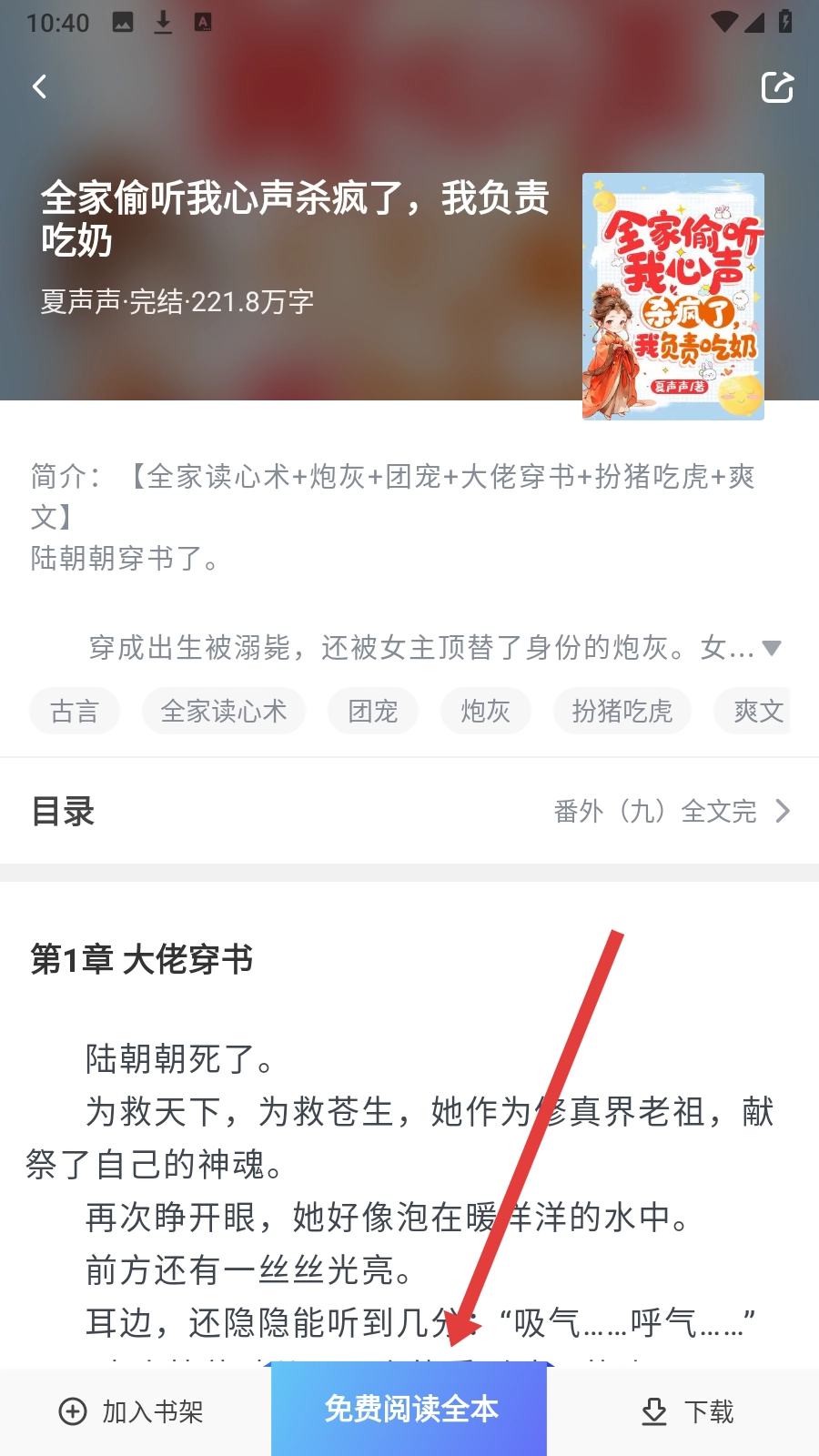Select the 古言 tag chip

pos(75,711)
